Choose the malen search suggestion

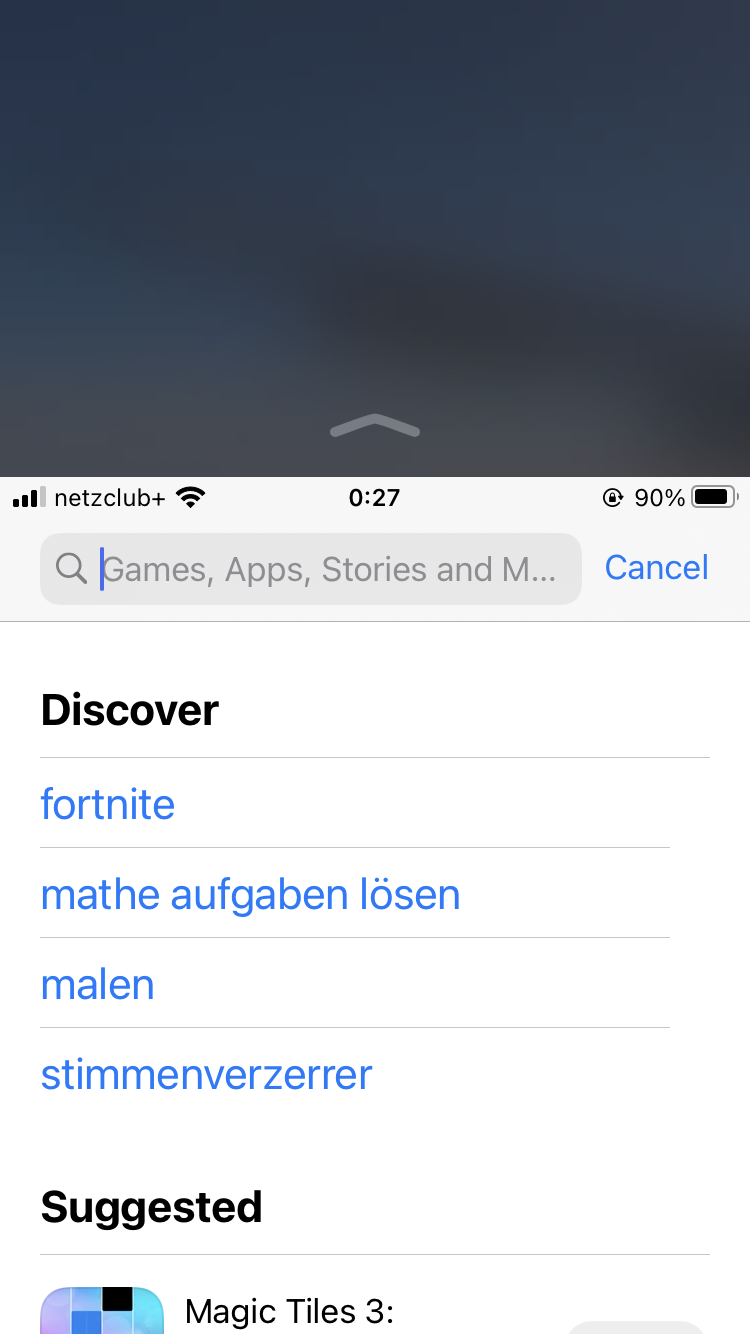click(98, 984)
